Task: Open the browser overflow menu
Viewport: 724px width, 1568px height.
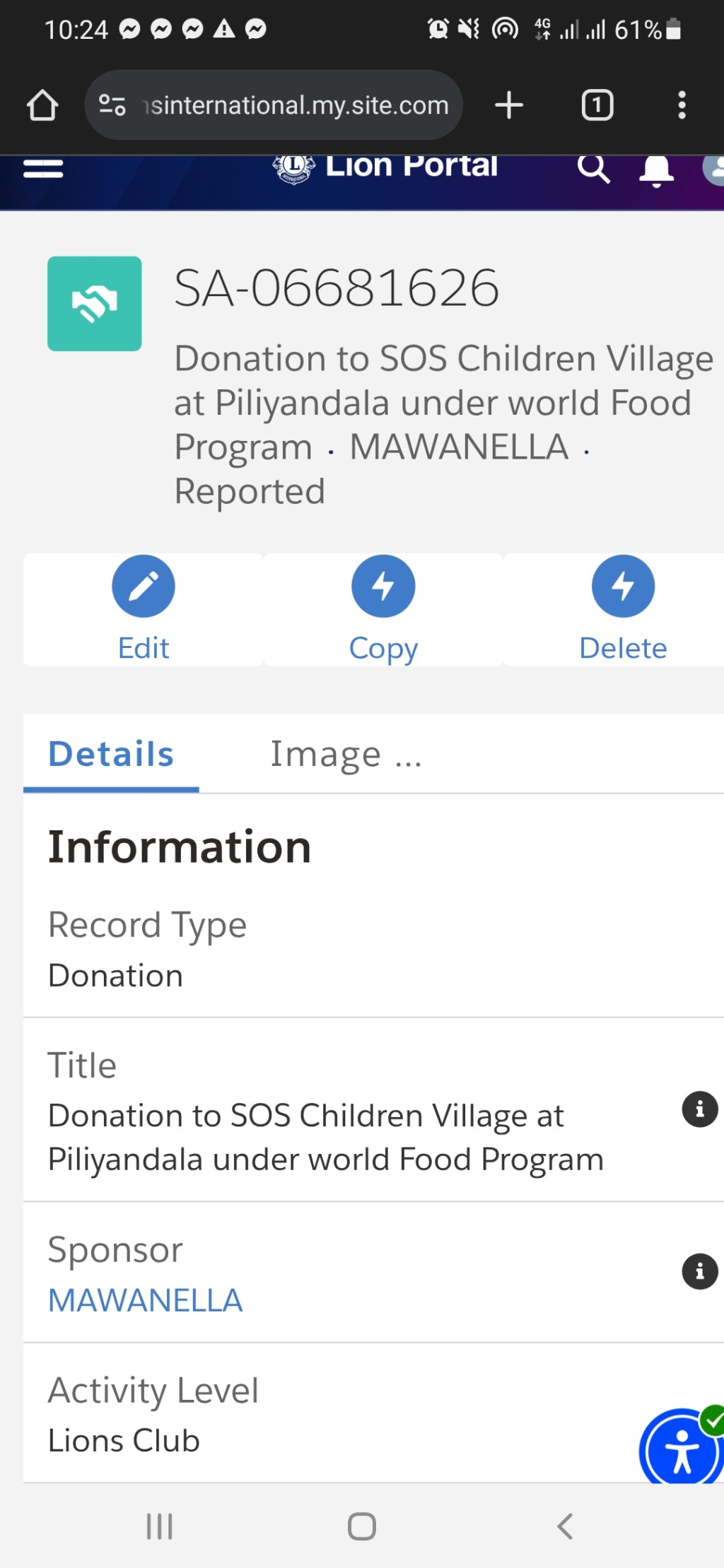Action: [682, 105]
